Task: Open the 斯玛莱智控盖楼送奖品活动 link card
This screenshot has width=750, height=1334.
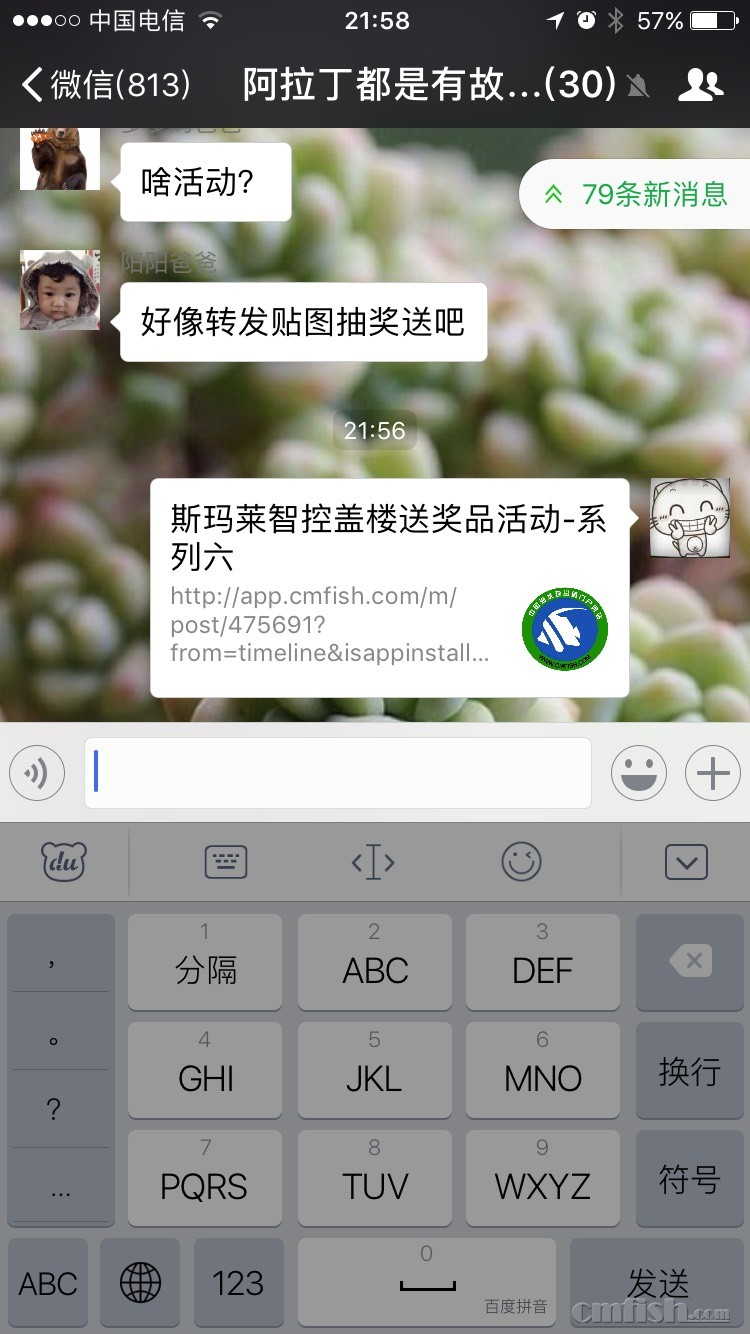Action: pyautogui.click(x=389, y=587)
